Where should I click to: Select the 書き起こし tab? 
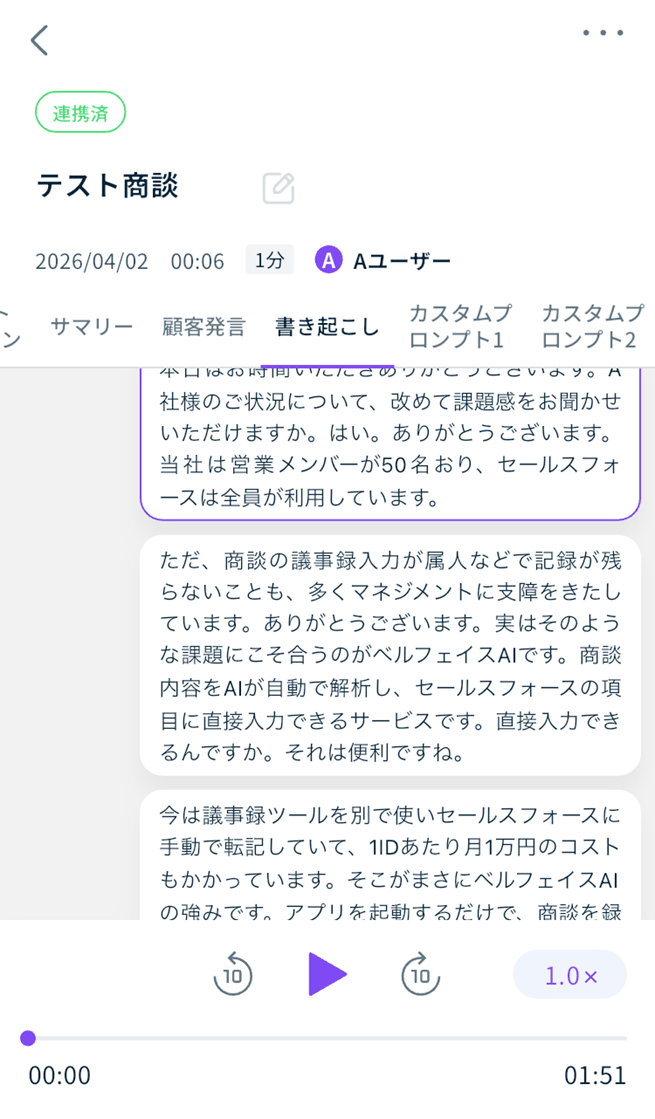point(327,326)
